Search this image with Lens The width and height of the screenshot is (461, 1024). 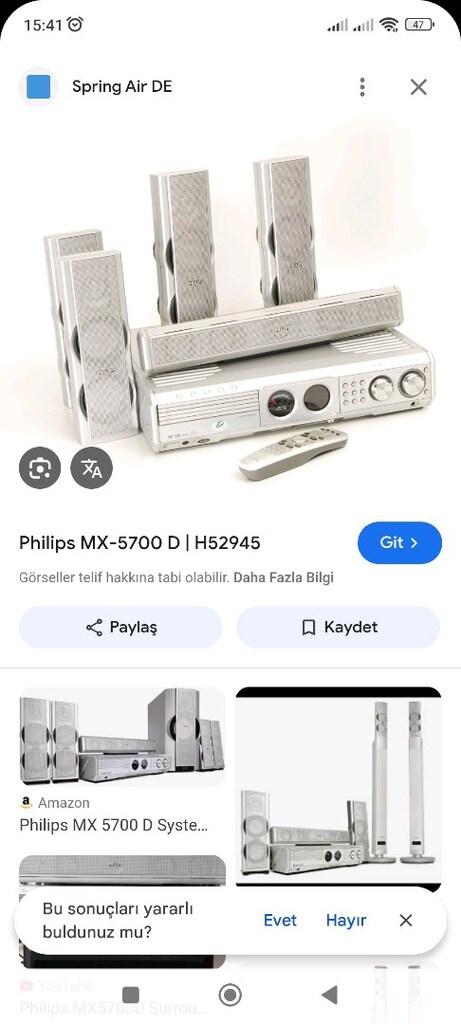[40, 468]
